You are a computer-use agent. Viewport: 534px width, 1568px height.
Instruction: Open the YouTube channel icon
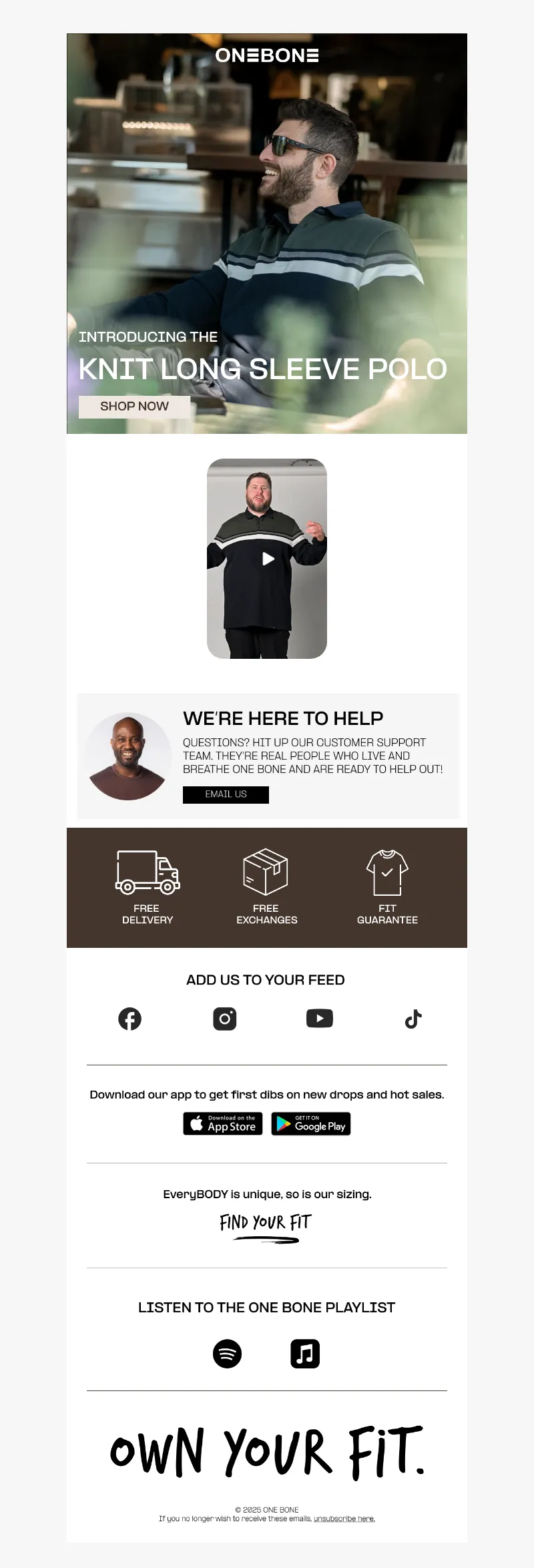click(320, 1019)
